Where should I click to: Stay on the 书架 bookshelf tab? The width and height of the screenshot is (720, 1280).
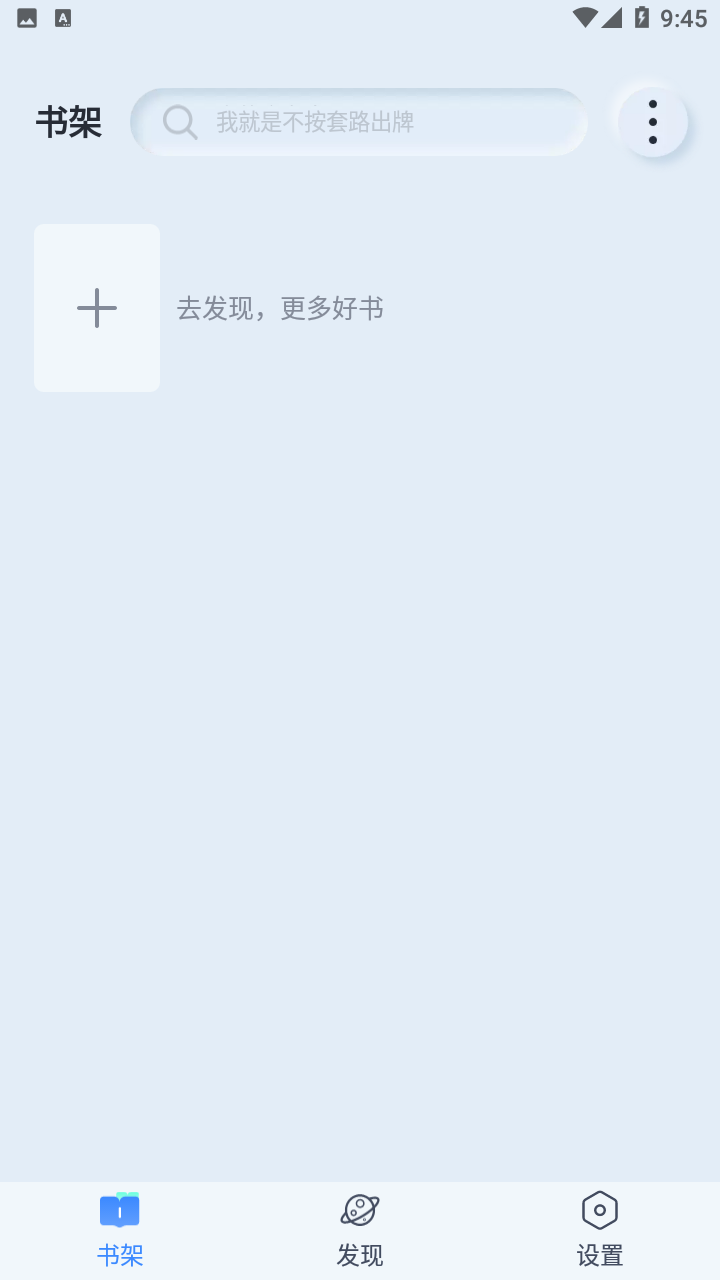(120, 1230)
